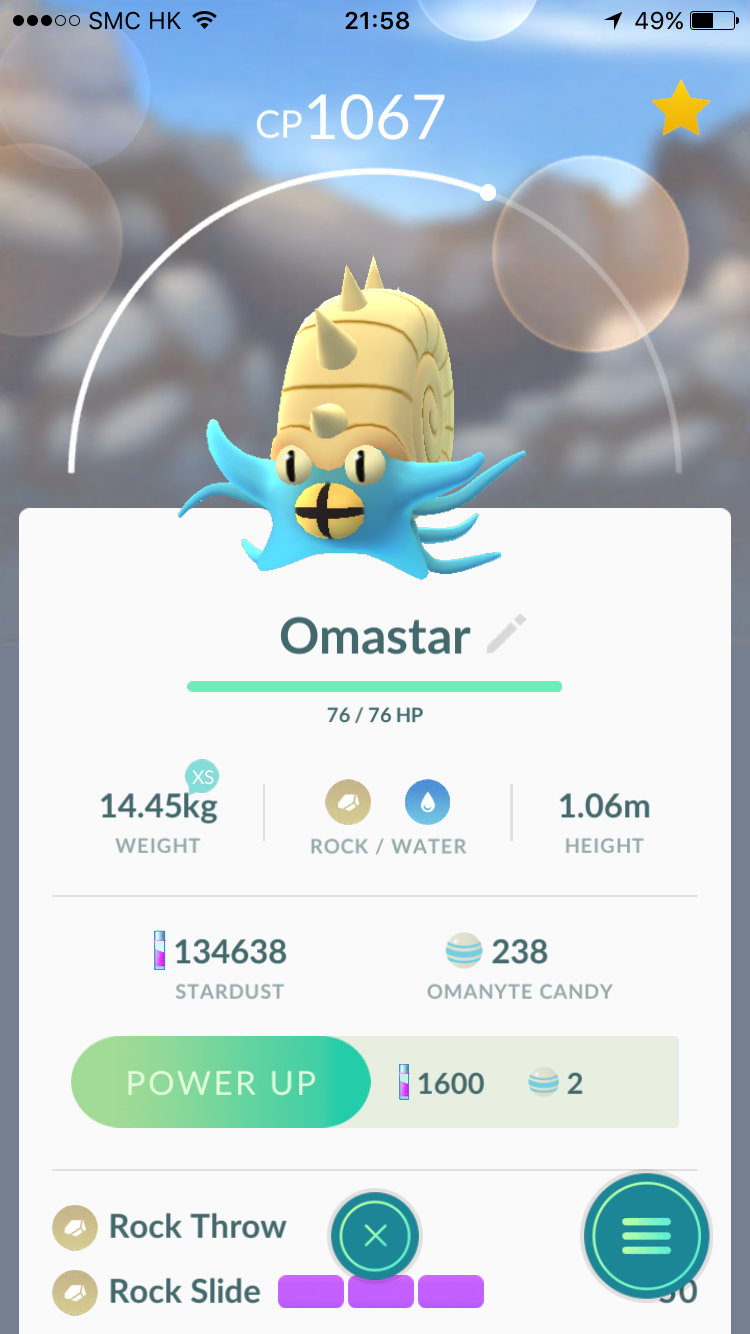Close the Pokémon detail screen

tap(375, 1237)
